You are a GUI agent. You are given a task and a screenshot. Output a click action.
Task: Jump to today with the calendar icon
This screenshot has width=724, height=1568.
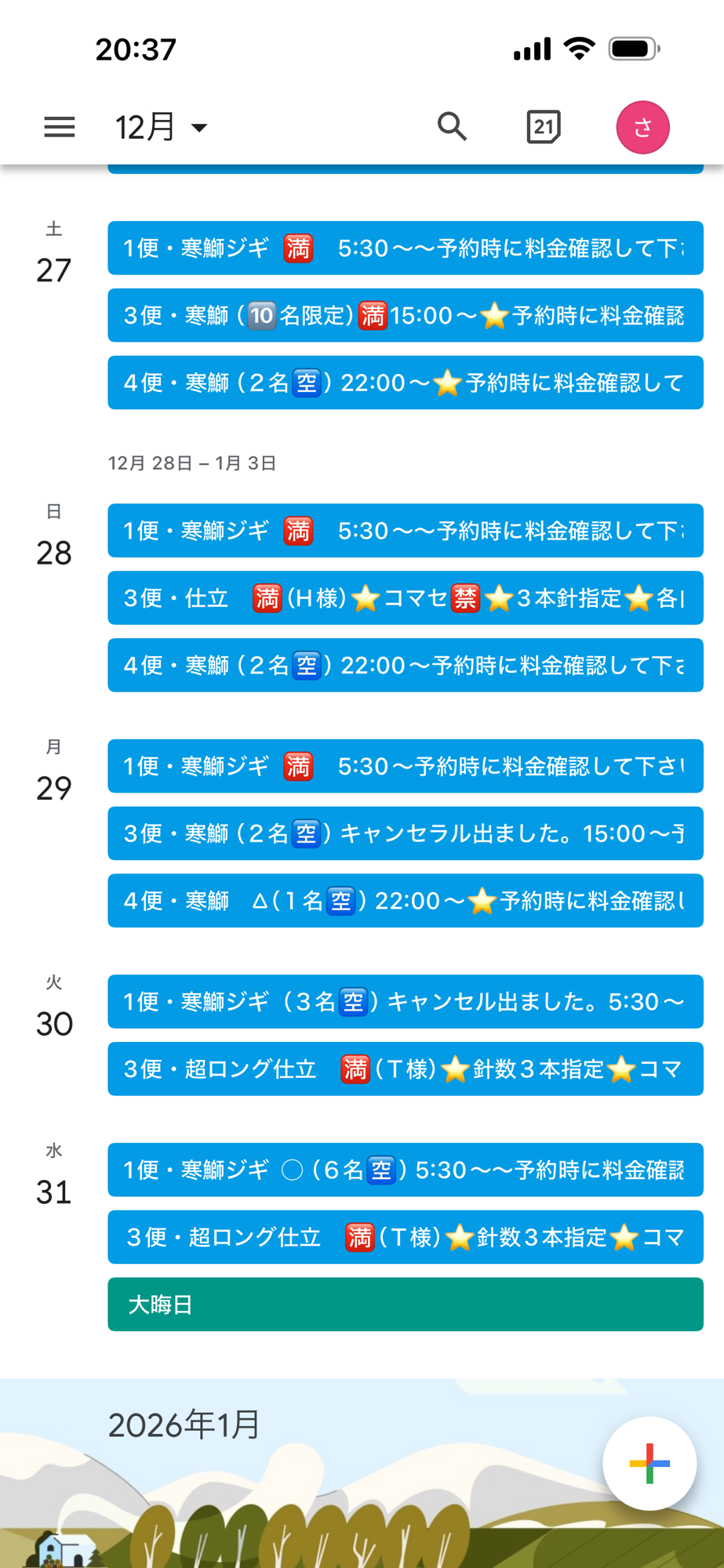(543, 127)
